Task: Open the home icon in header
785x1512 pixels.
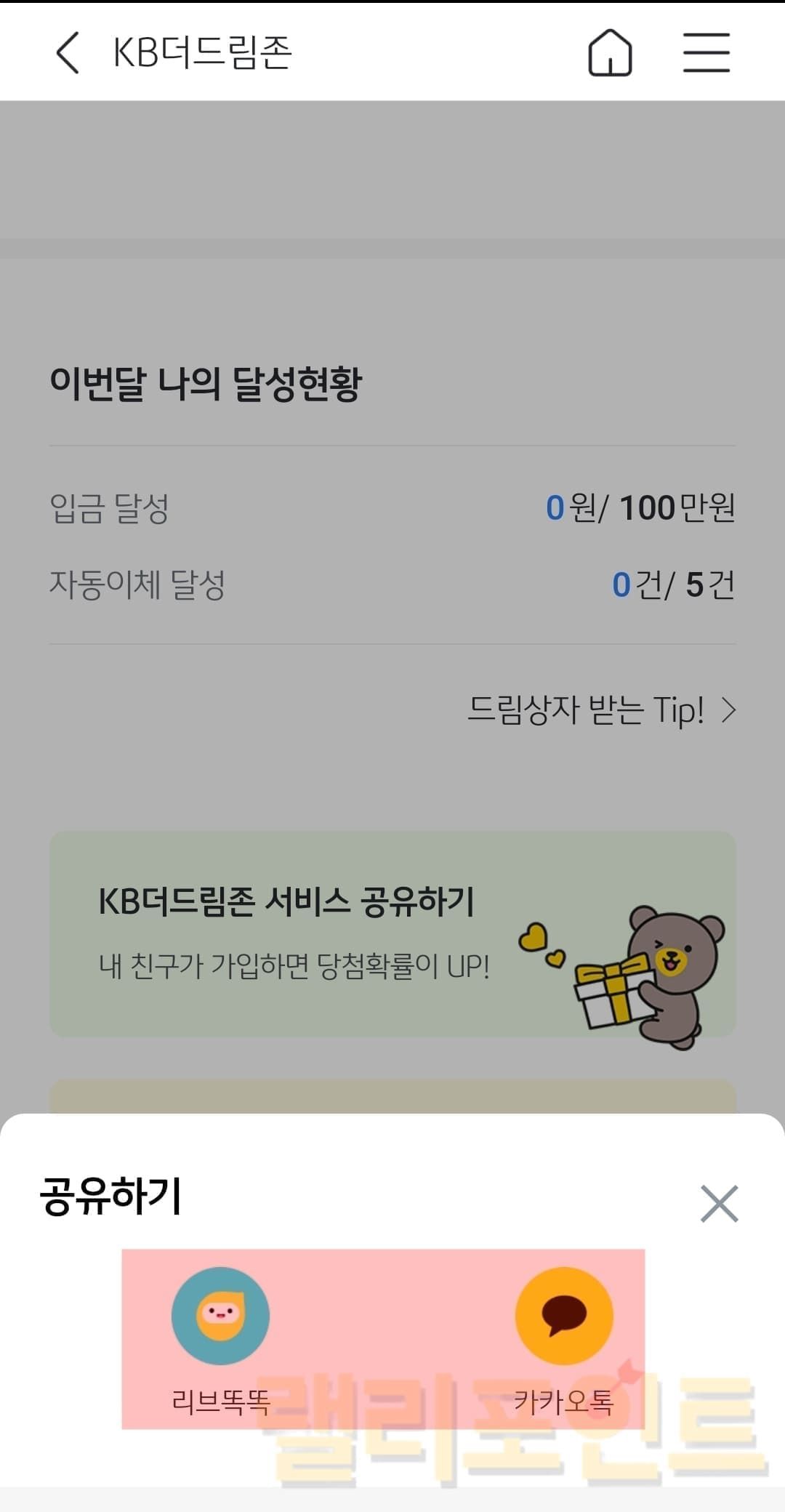Action: click(x=609, y=53)
